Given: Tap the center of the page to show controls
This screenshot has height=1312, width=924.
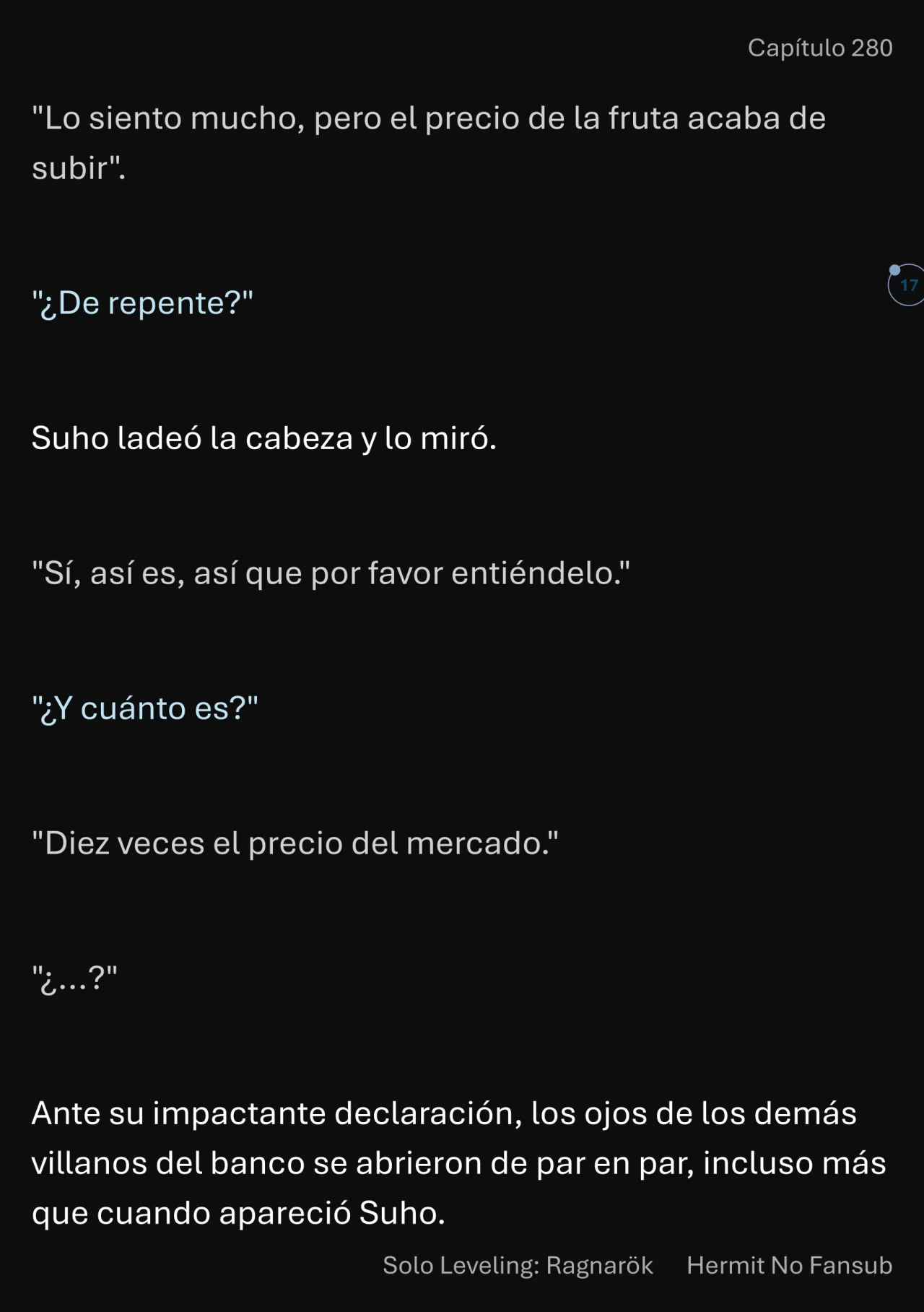Looking at the screenshot, I should pyautogui.click(x=462, y=656).
